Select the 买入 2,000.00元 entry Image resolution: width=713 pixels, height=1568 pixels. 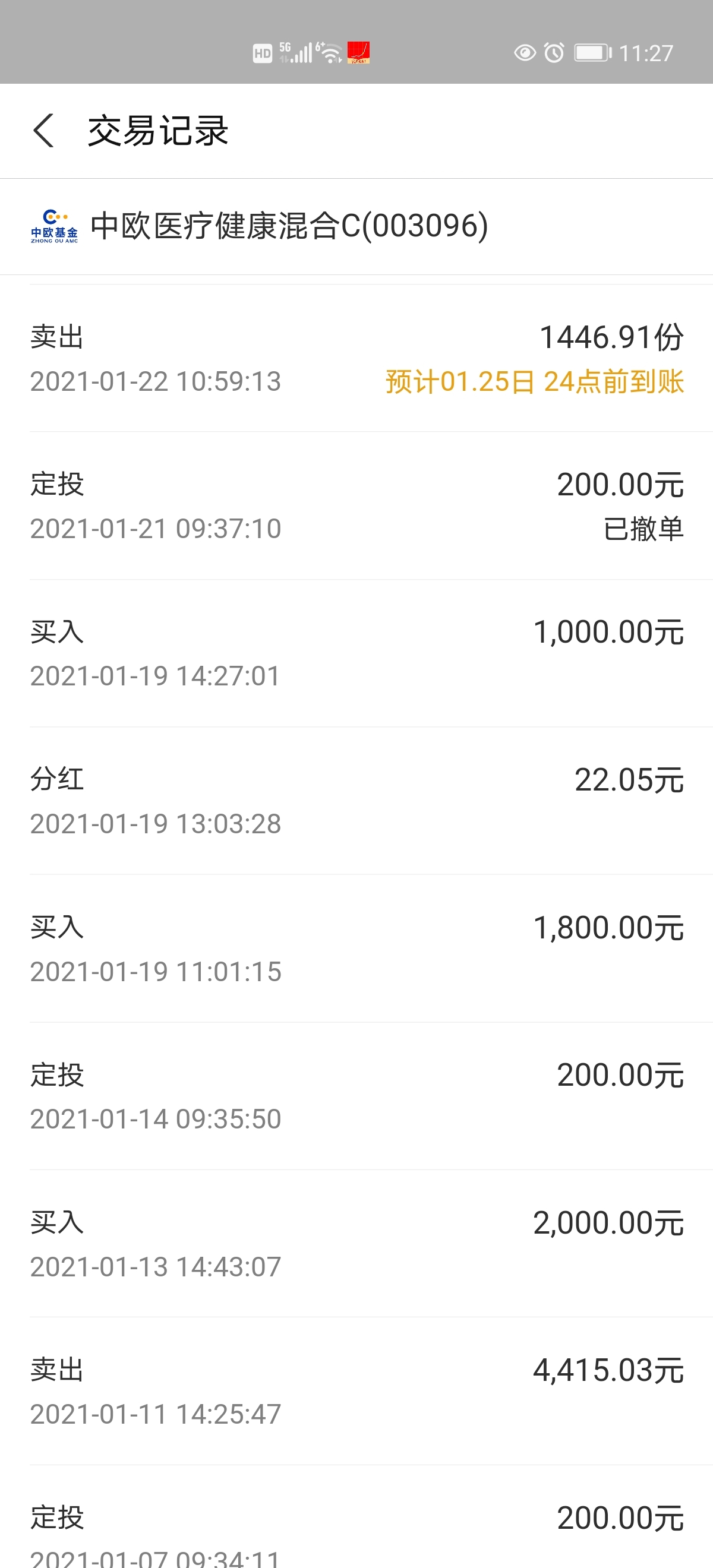(356, 1244)
